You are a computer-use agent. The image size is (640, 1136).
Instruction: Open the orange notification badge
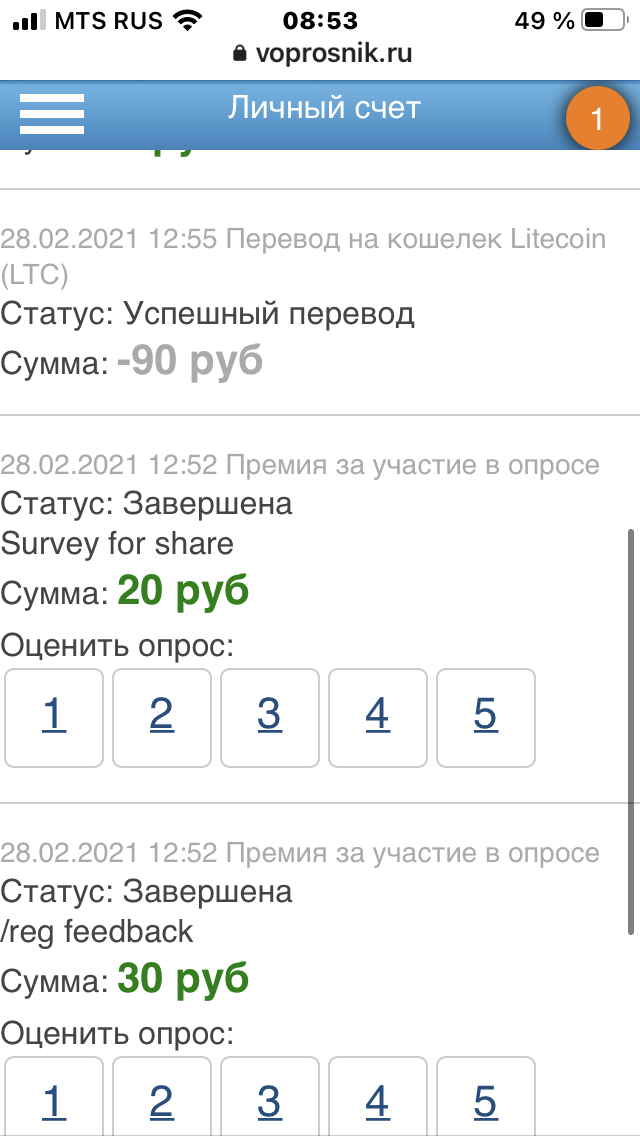[597, 120]
